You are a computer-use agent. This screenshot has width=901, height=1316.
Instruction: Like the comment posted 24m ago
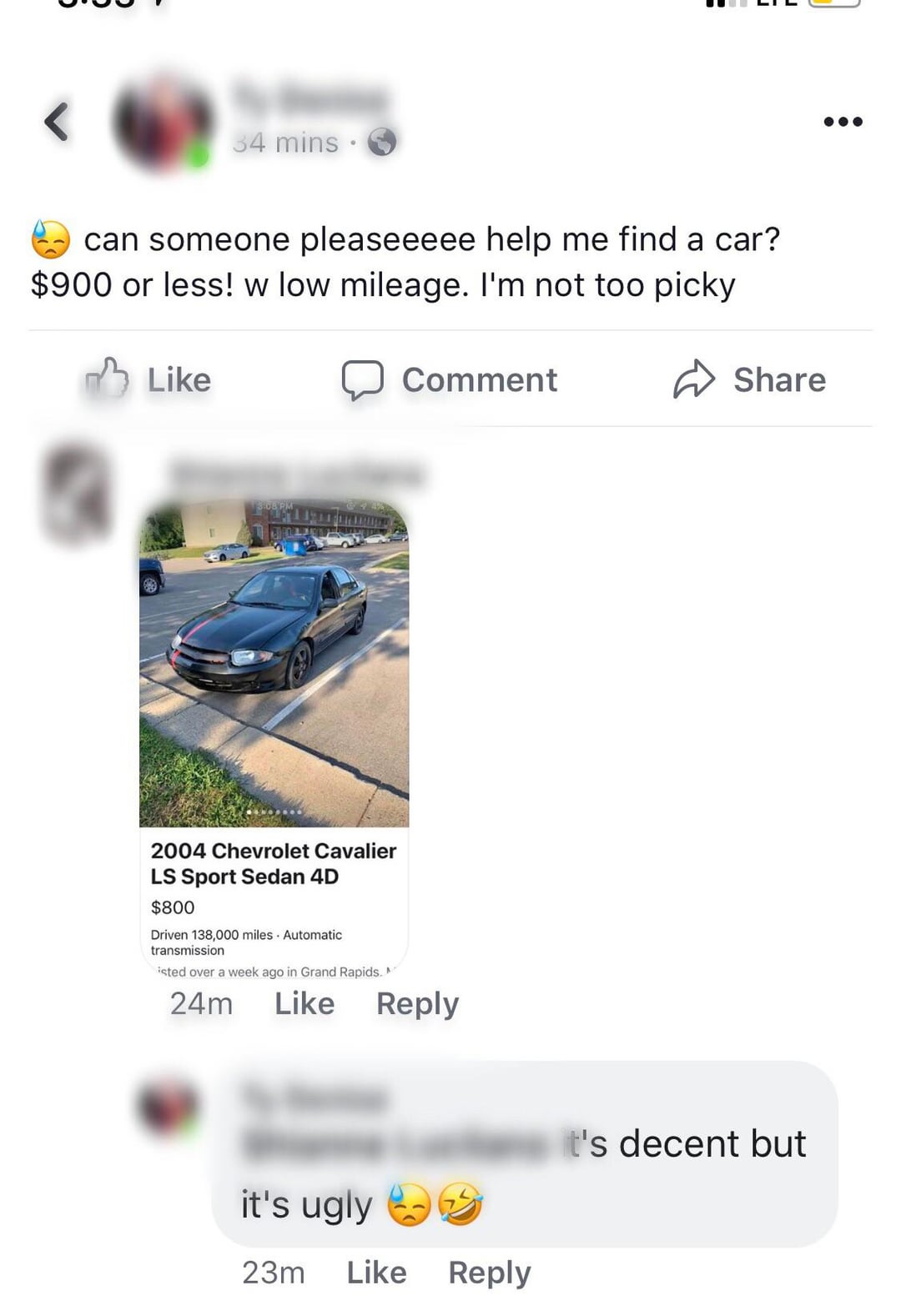coord(305,1003)
